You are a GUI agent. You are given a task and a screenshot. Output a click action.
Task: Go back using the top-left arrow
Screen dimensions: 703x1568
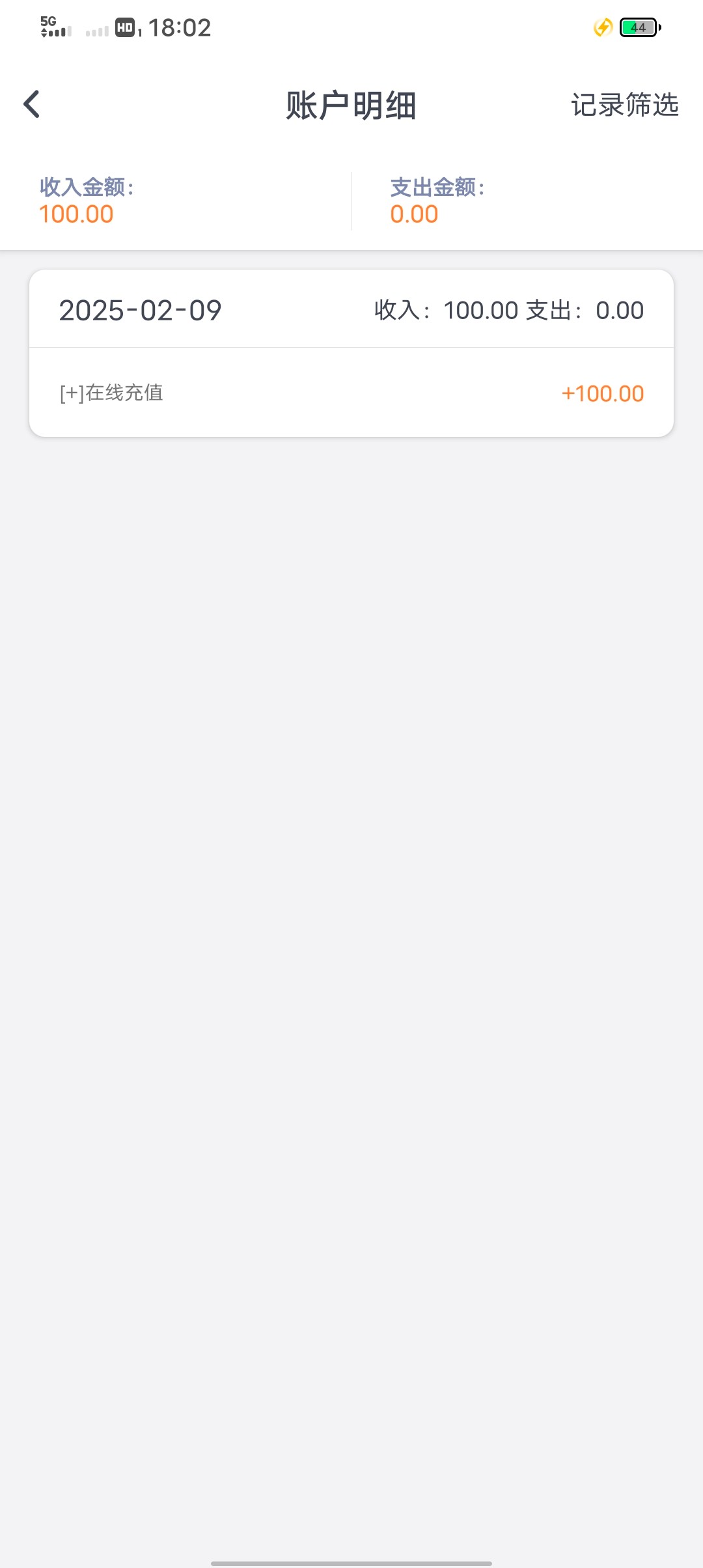(x=31, y=104)
